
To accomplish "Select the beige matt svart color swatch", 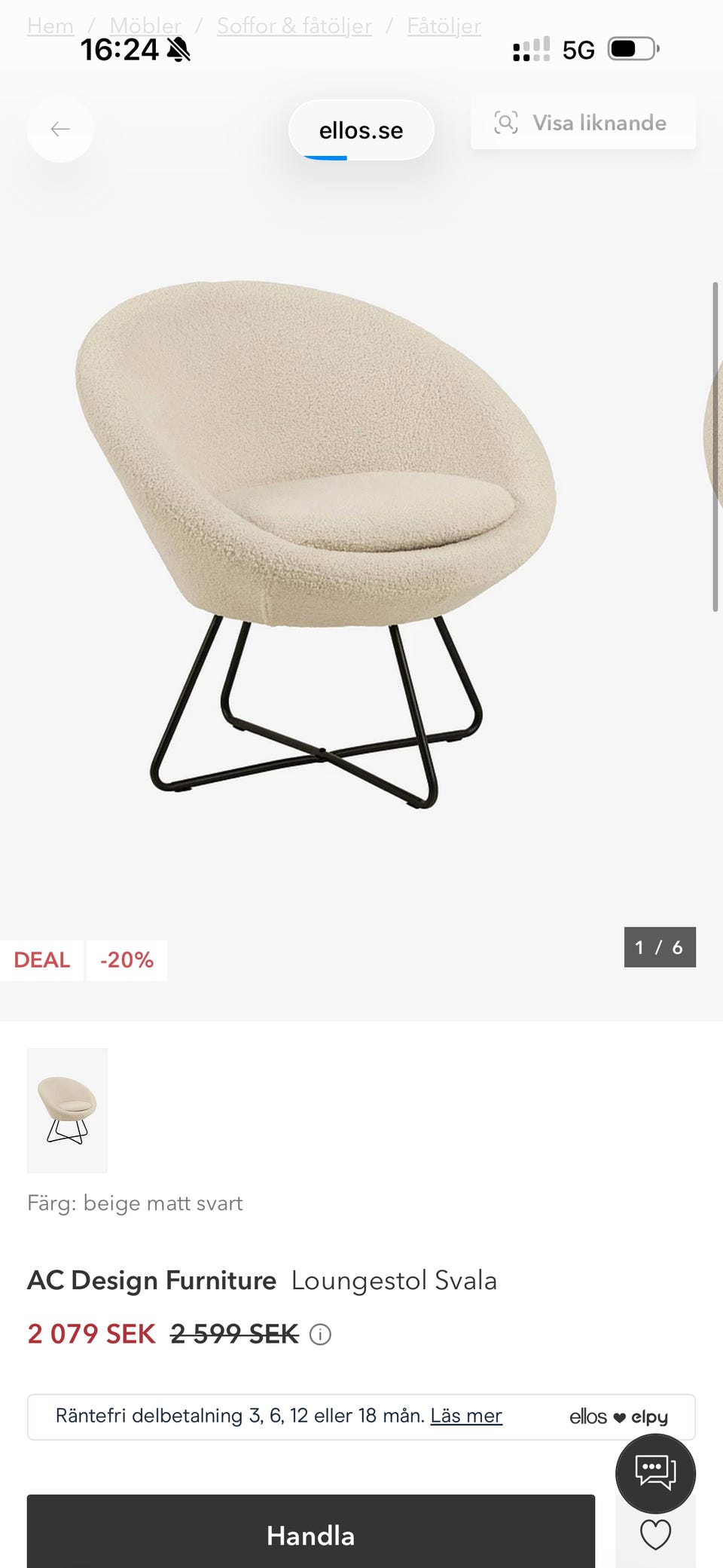I will click(67, 1110).
